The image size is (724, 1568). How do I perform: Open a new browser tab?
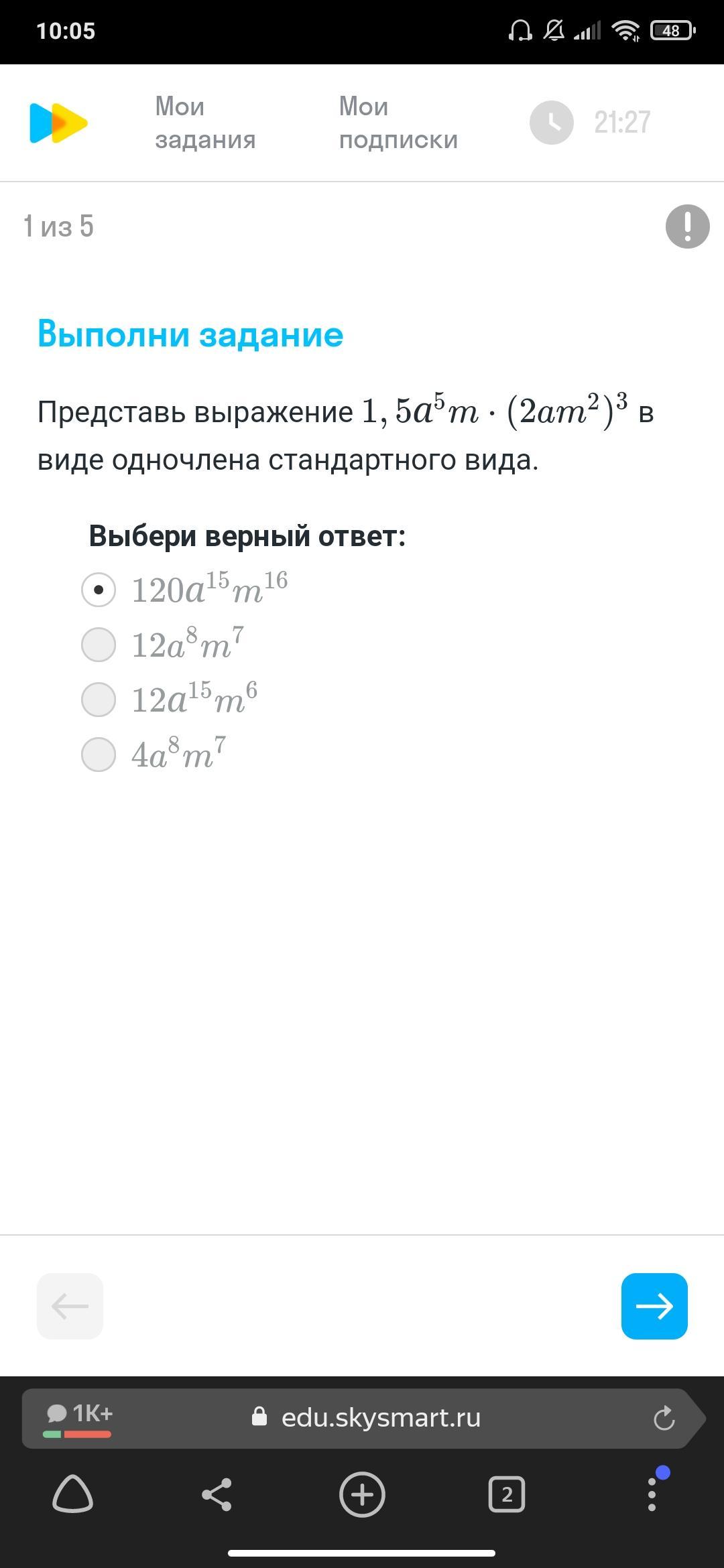click(362, 1494)
